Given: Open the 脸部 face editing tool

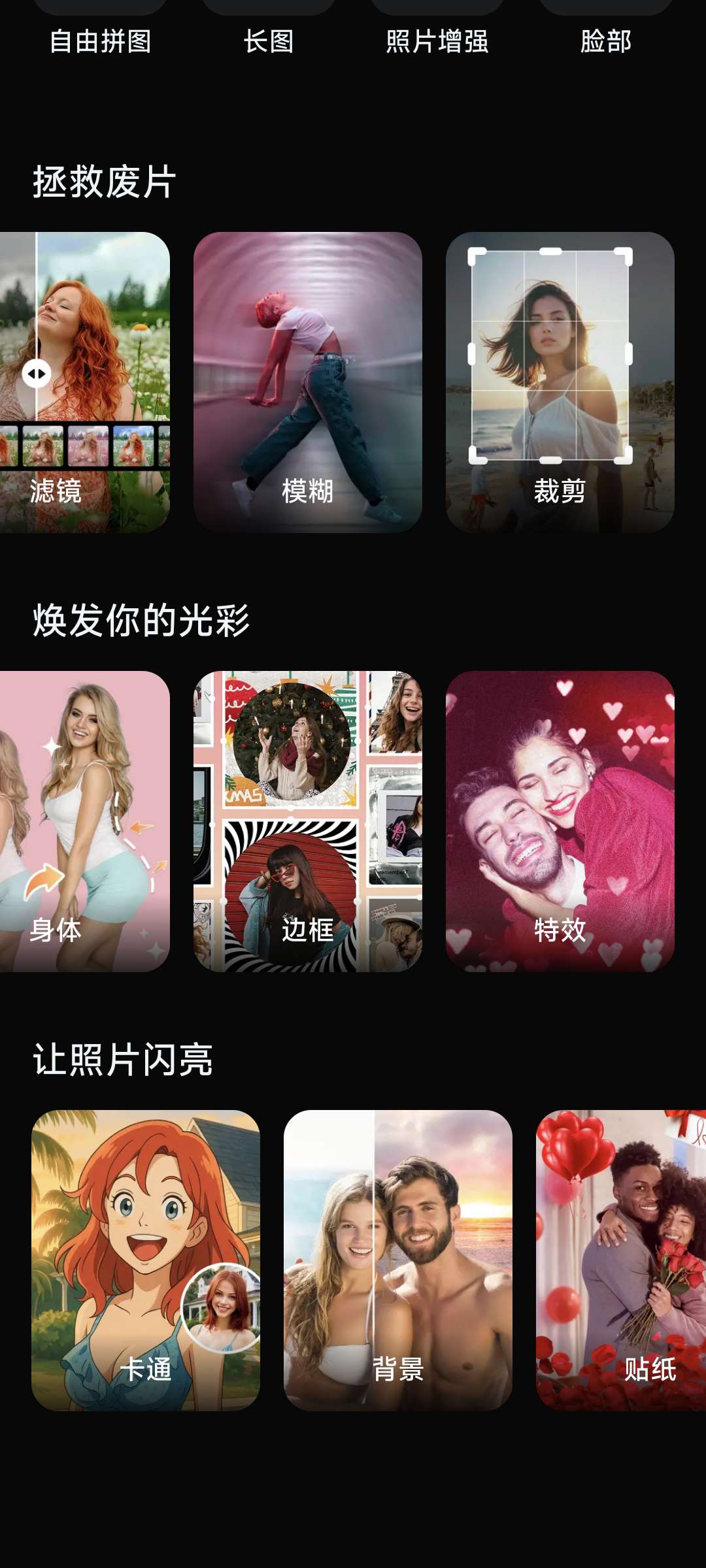Looking at the screenshot, I should [x=605, y=41].
